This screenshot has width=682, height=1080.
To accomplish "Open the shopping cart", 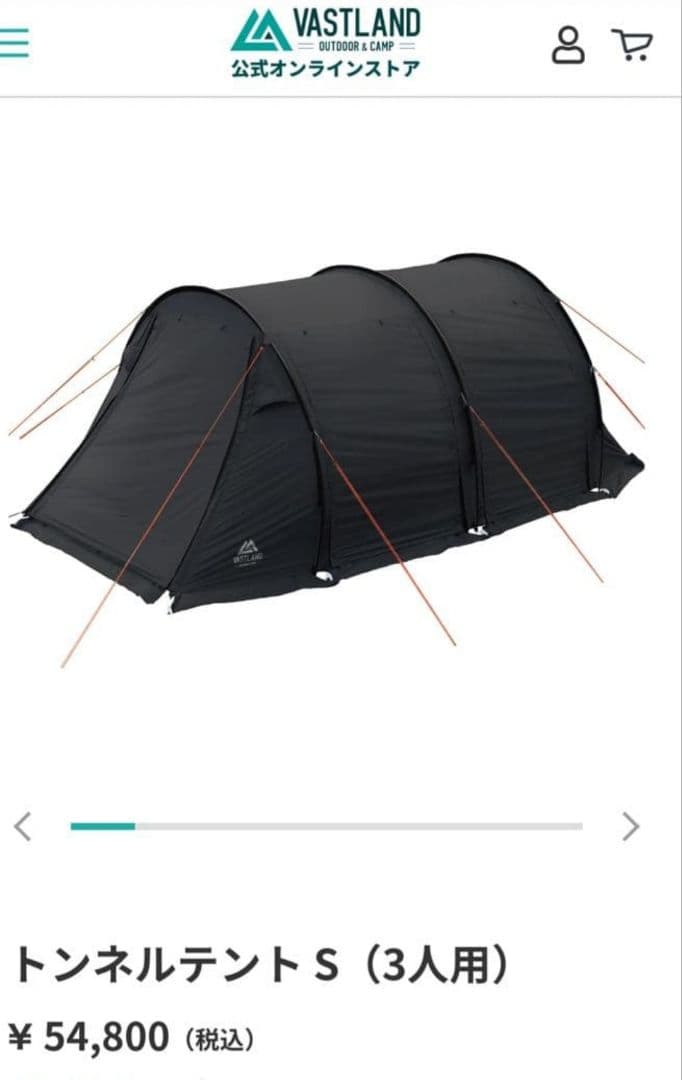I will [x=632, y=45].
